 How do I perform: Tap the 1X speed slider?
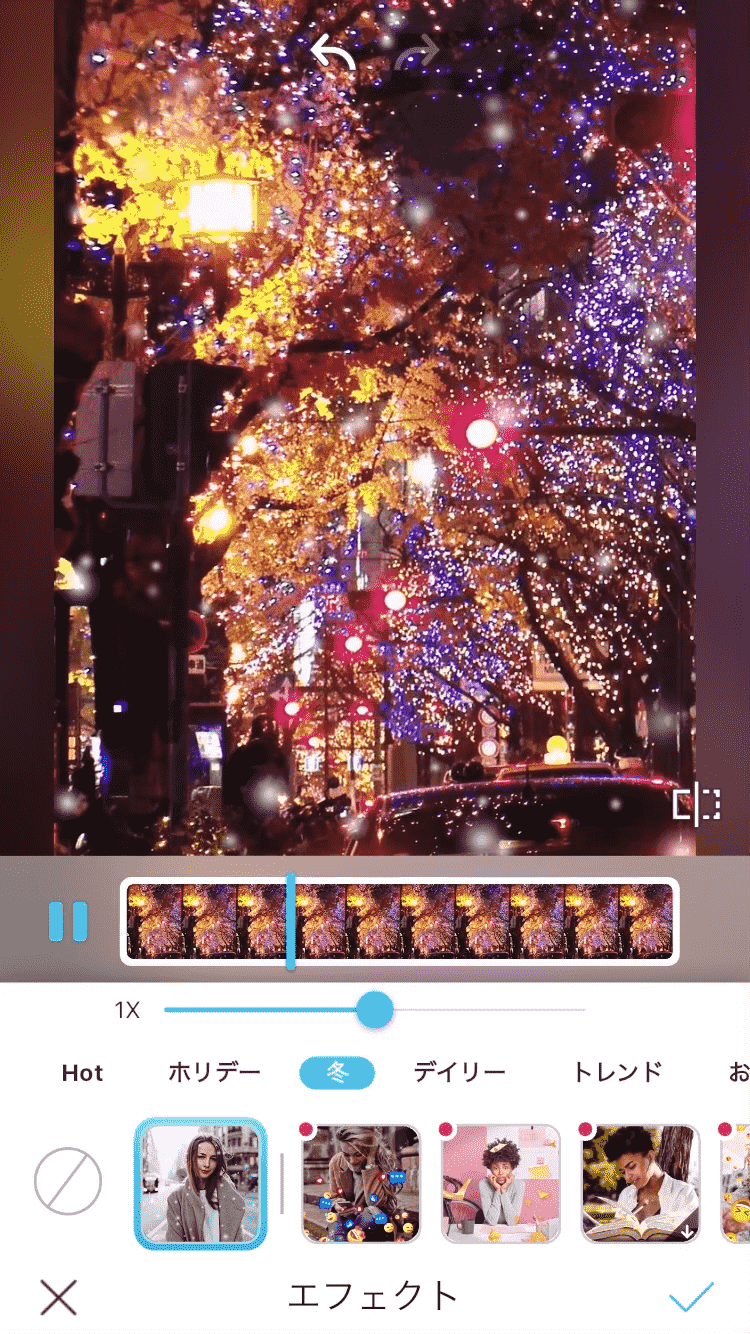pyautogui.click(x=375, y=1010)
